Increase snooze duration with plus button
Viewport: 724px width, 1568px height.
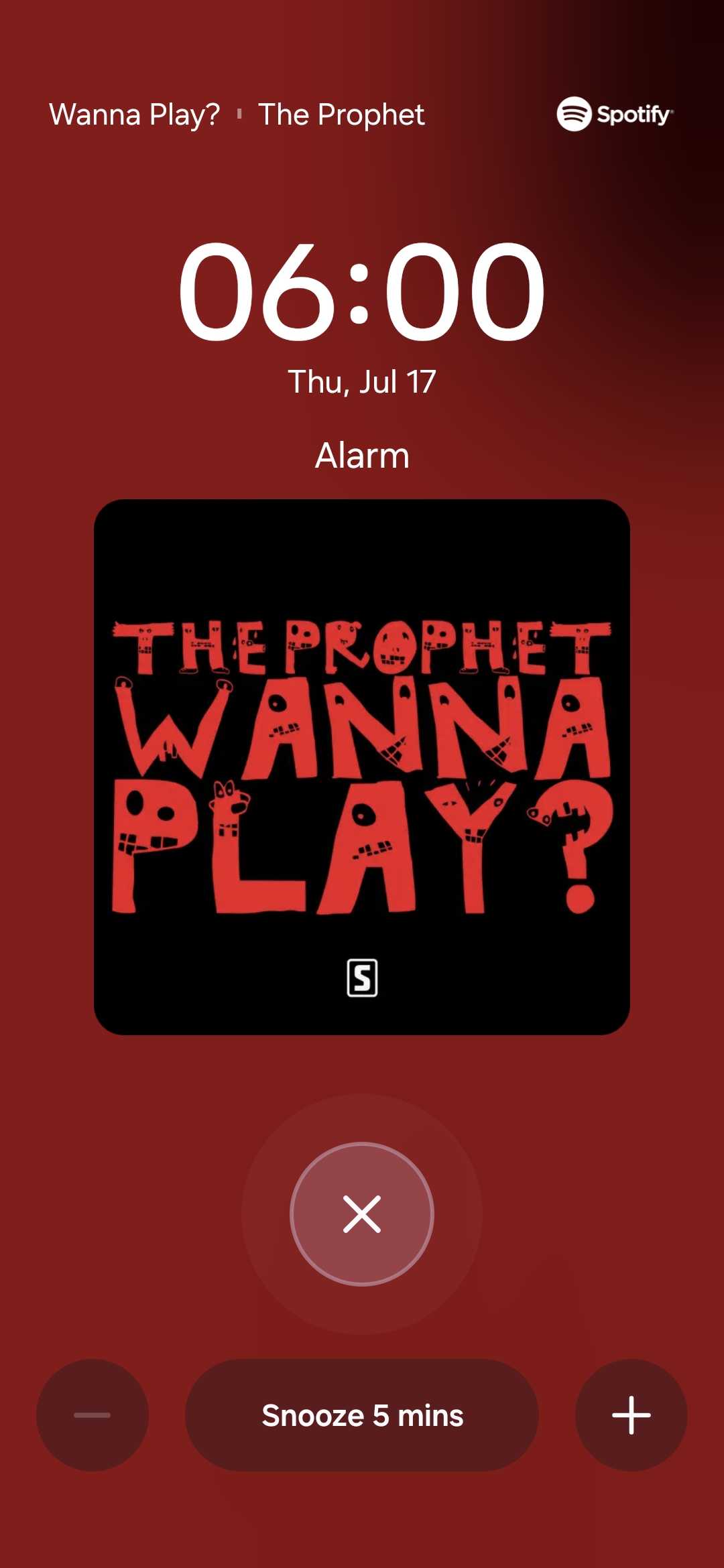click(x=631, y=1415)
